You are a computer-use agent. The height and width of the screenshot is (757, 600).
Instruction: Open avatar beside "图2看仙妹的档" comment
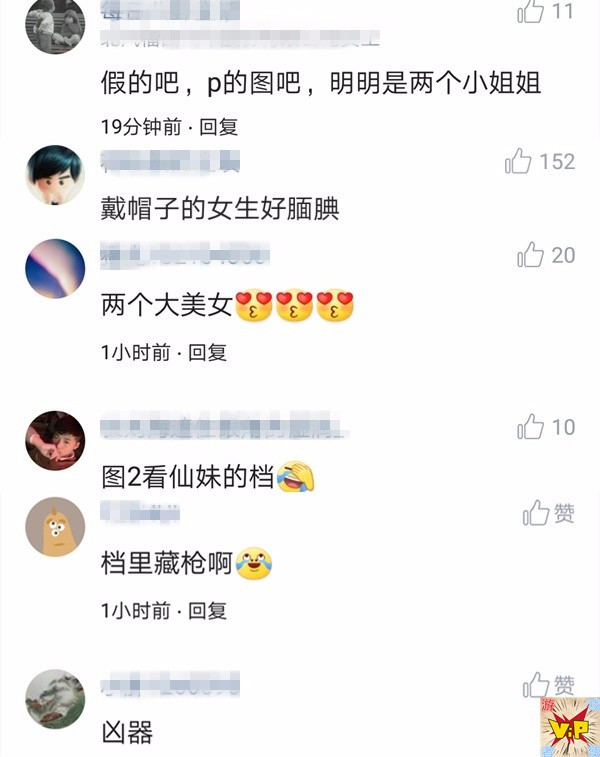[55, 440]
